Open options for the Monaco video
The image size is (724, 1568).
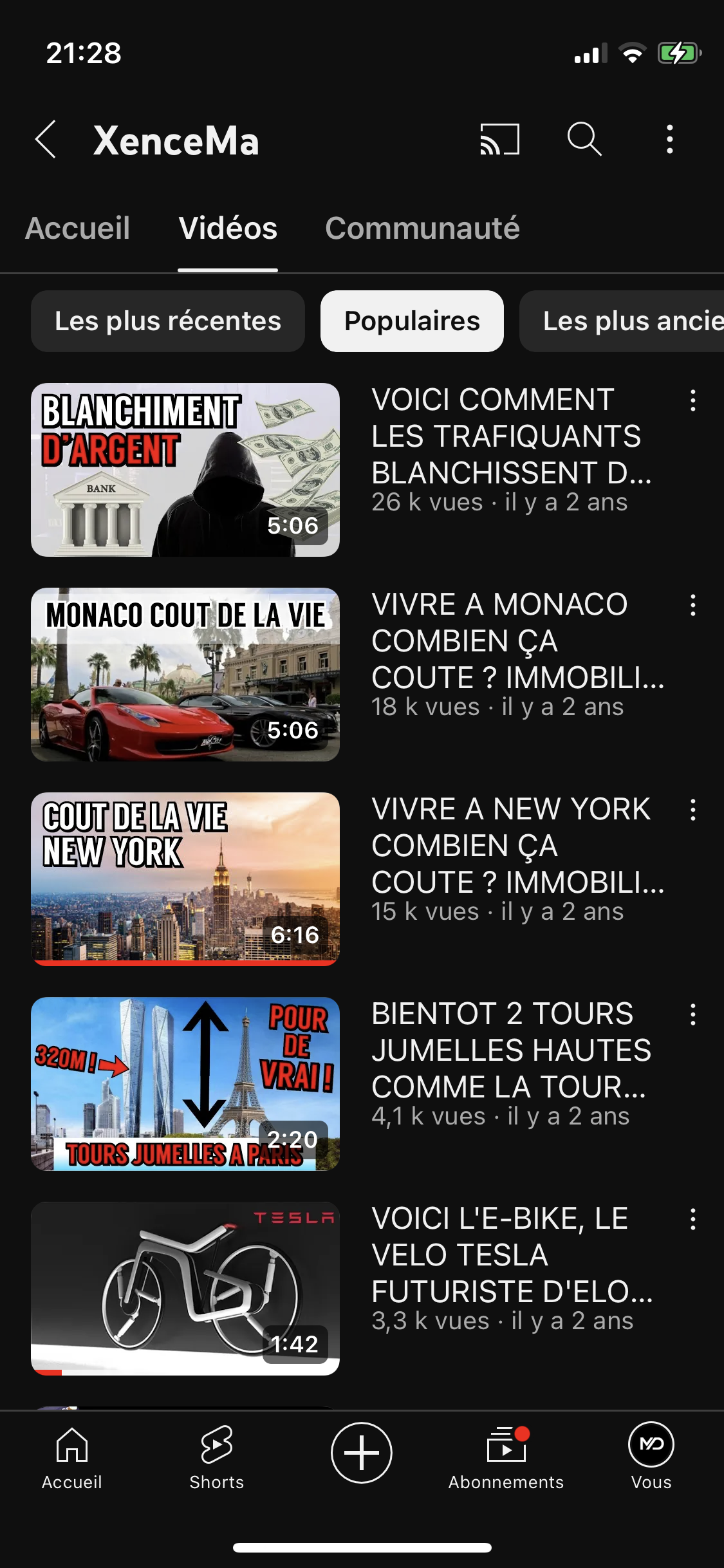[692, 605]
